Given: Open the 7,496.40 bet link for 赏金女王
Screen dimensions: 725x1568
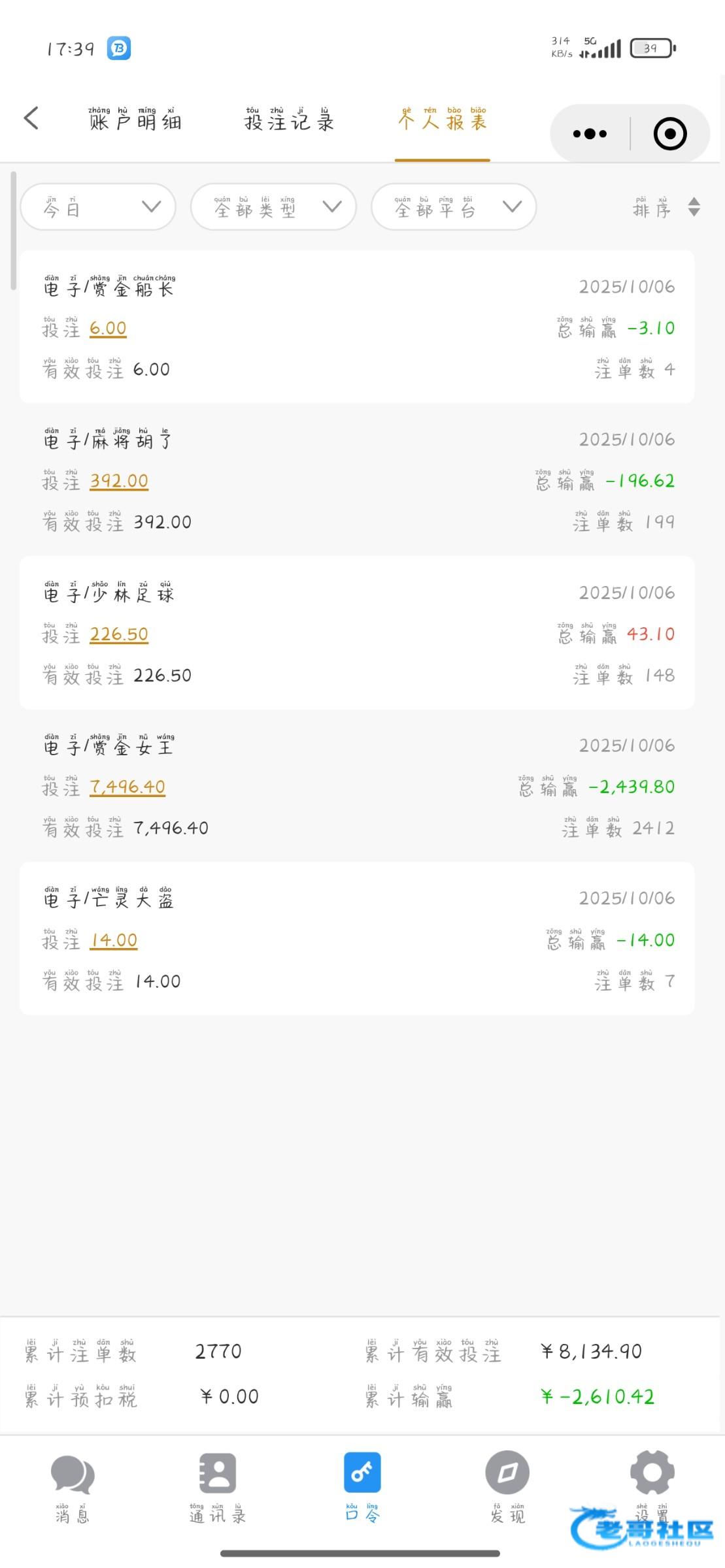Looking at the screenshot, I should (127, 787).
